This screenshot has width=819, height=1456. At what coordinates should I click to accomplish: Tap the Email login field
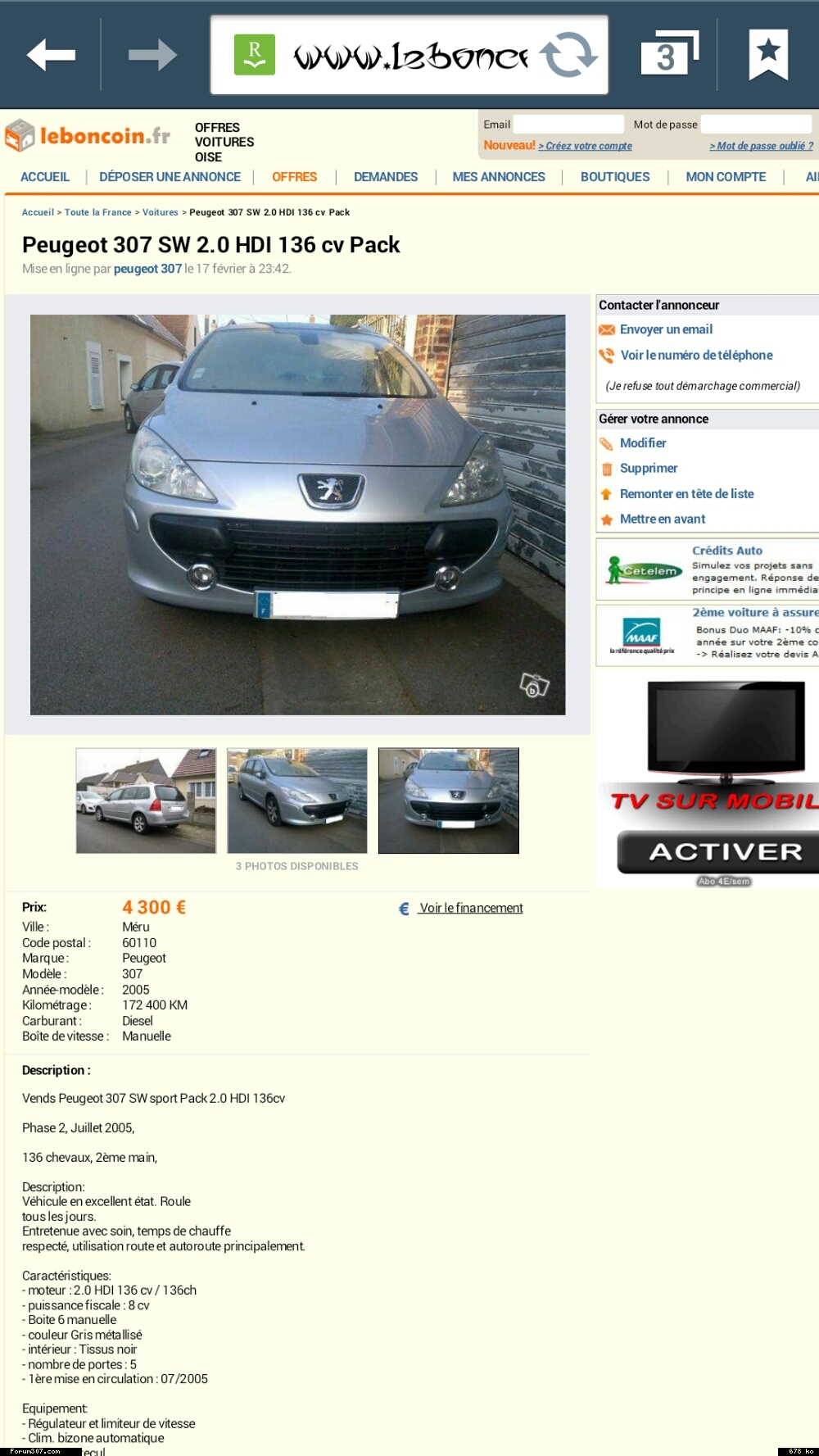(x=568, y=125)
